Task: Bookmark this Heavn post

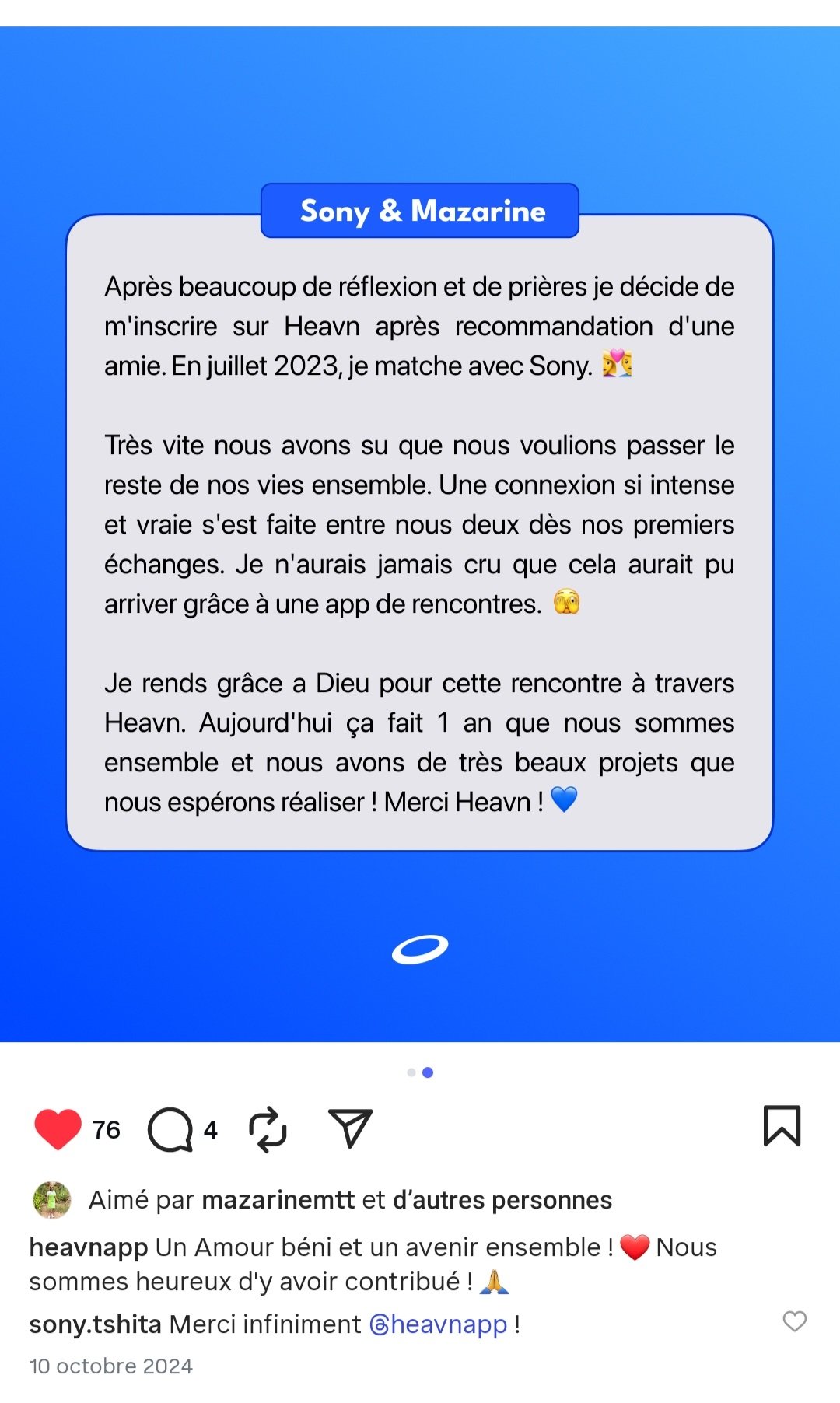Action: coord(782,1126)
